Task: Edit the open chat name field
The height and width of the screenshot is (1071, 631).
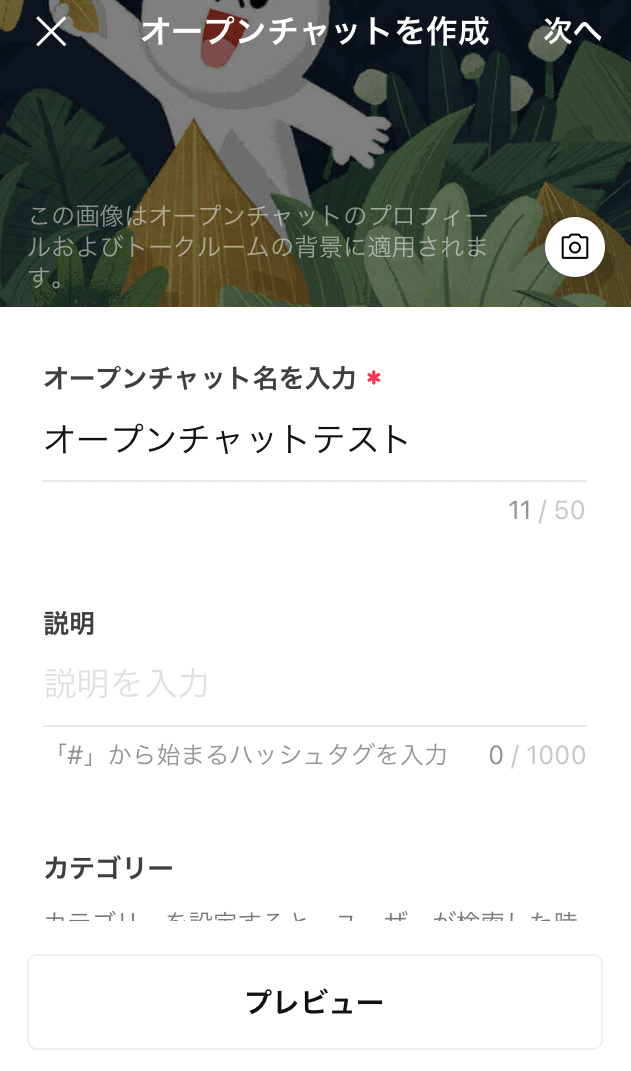Action: click(x=314, y=440)
